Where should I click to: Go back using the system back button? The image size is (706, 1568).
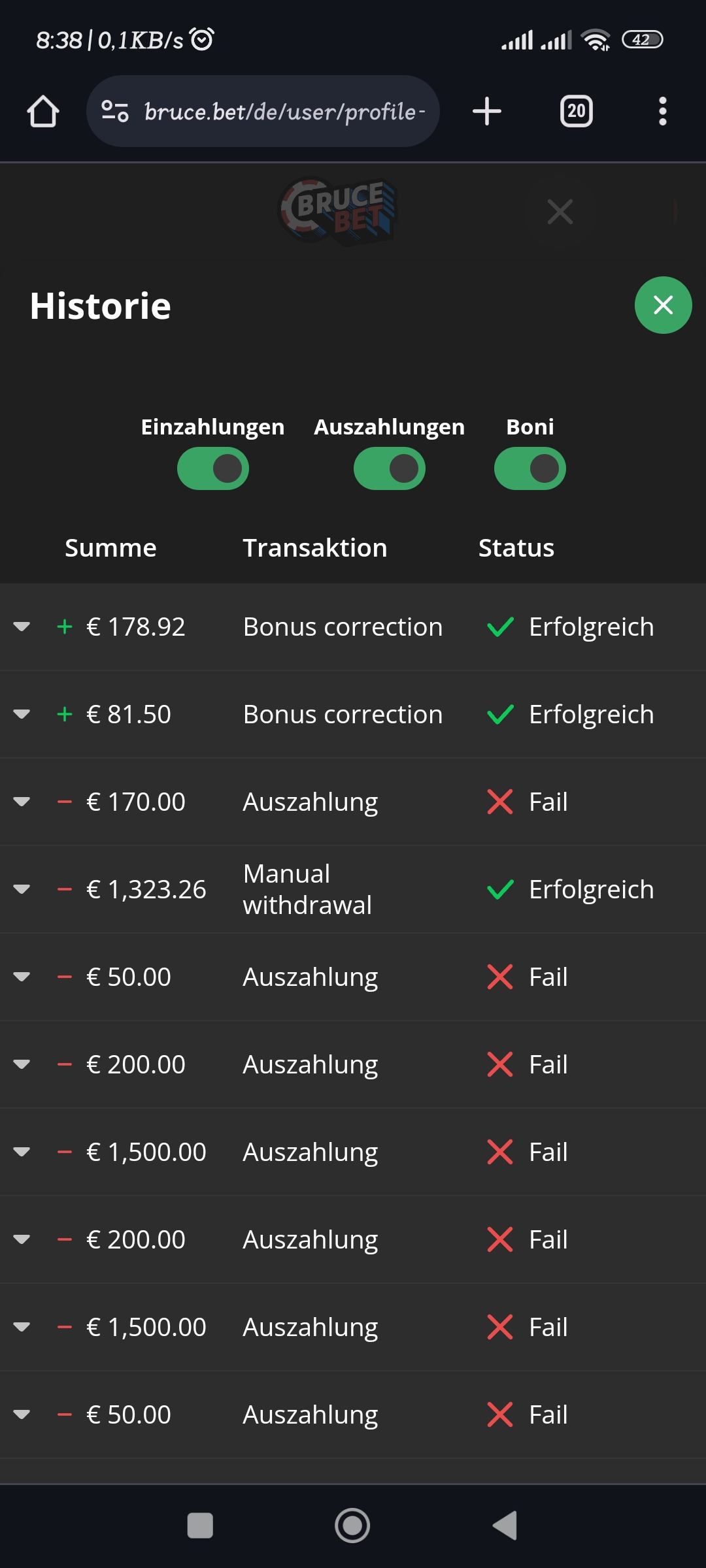click(x=505, y=1526)
